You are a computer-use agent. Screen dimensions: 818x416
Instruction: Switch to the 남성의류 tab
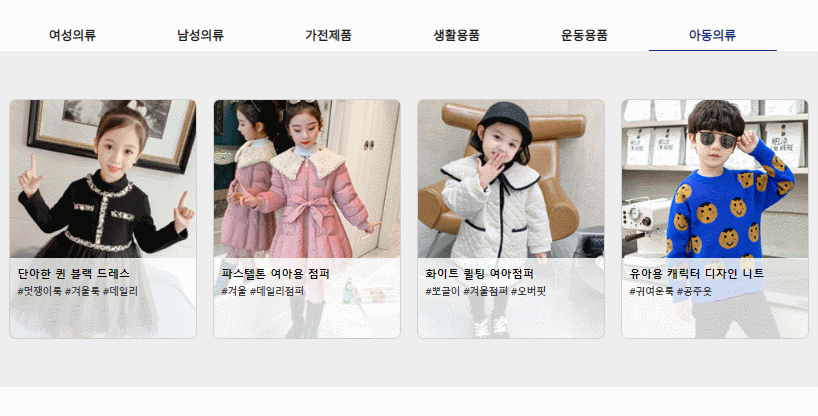coord(201,35)
